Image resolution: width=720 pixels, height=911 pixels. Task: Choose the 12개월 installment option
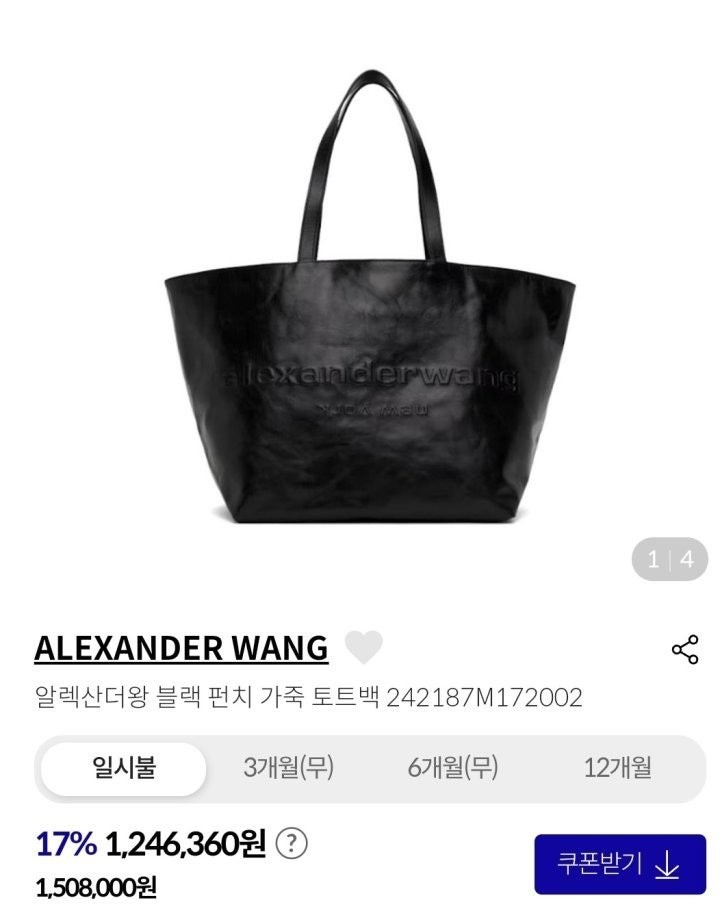[617, 768]
